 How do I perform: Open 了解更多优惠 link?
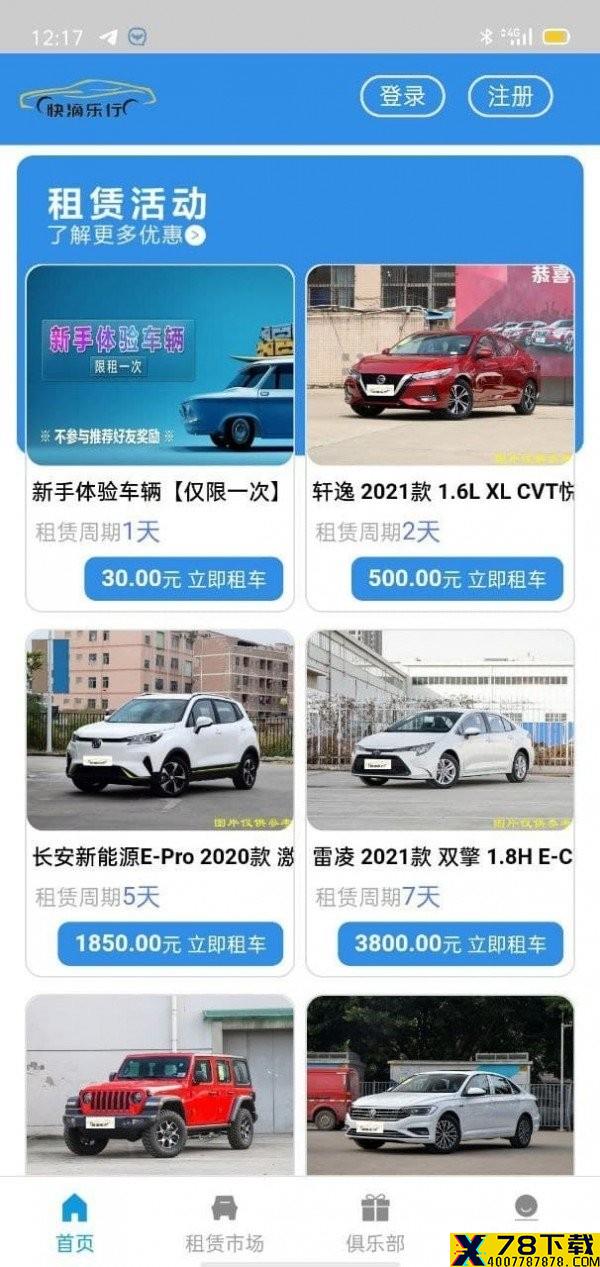click(126, 235)
